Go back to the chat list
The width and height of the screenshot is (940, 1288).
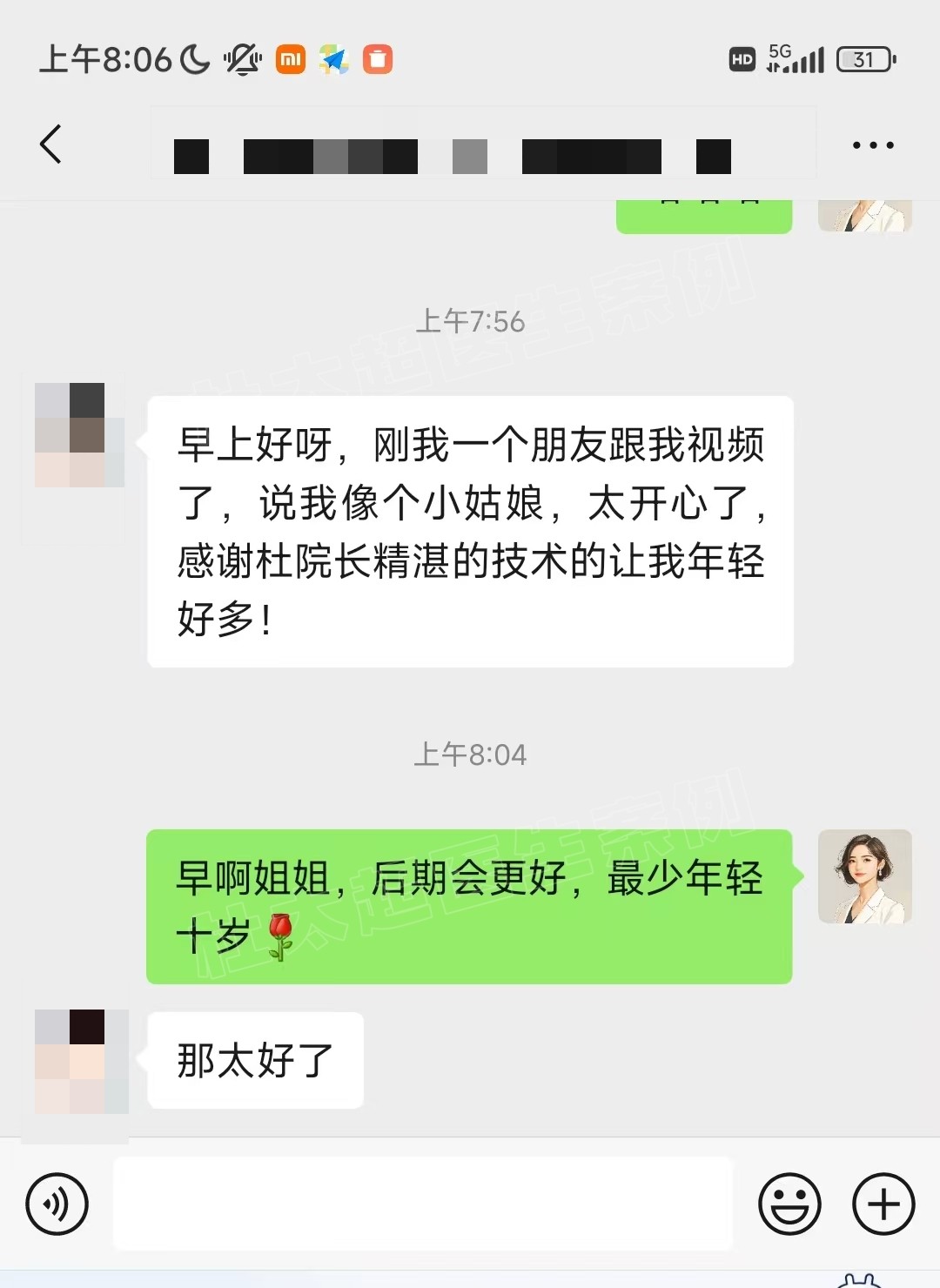[x=51, y=144]
